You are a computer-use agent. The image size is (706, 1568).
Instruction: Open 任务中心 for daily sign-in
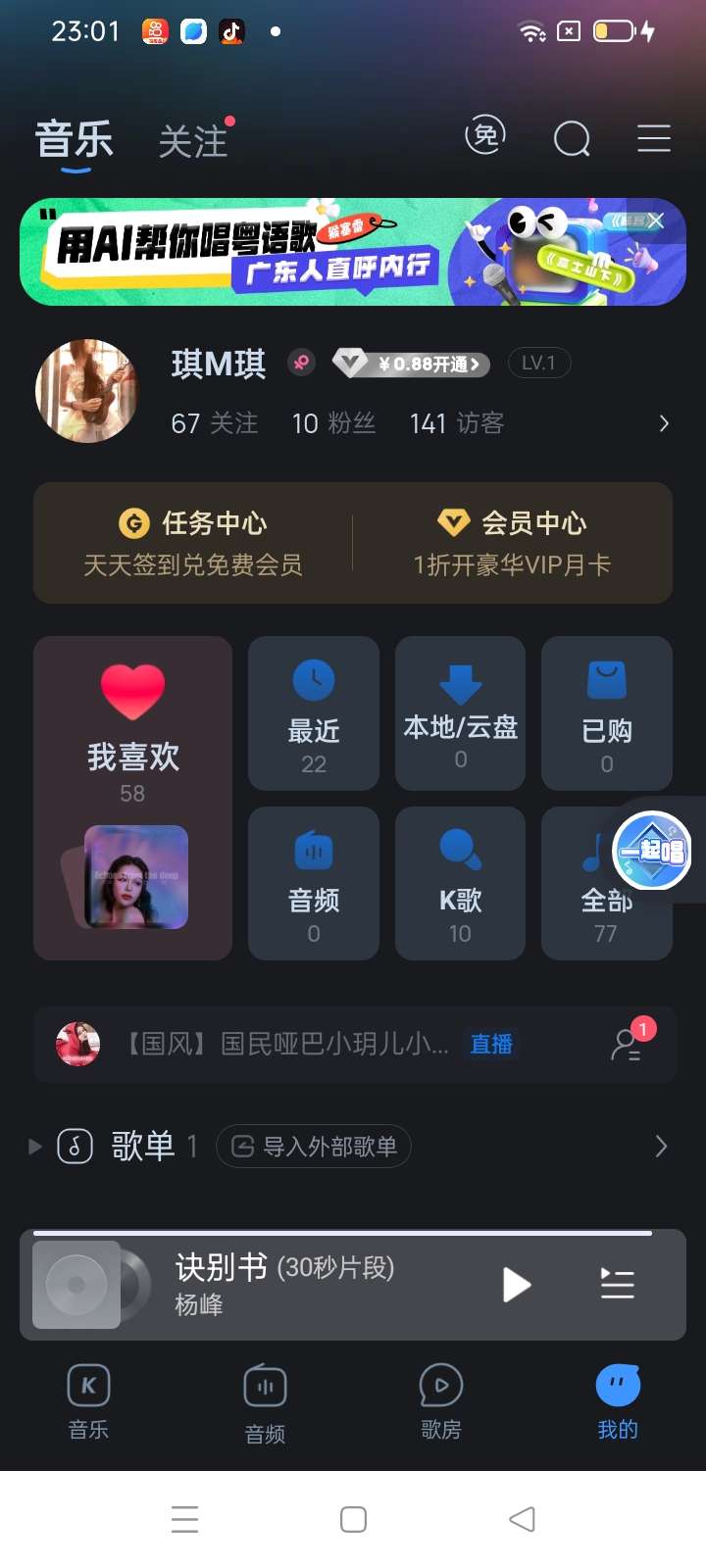pos(193,543)
